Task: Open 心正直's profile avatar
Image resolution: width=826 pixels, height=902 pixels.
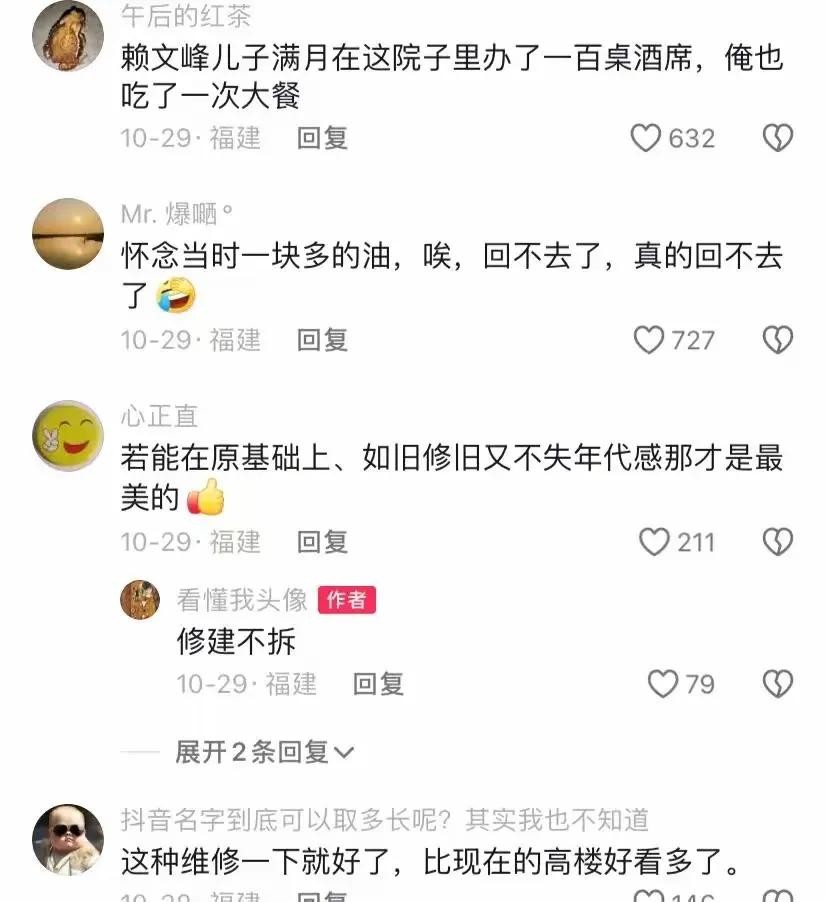Action: [x=68, y=436]
